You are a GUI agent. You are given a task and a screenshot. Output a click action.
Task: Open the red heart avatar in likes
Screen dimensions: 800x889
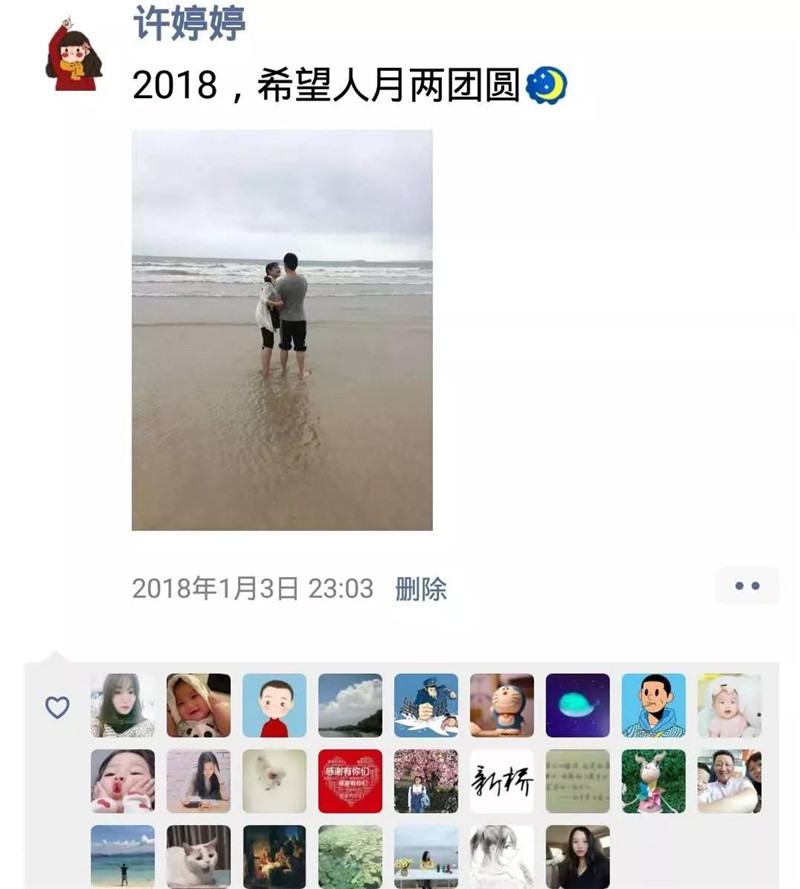pyautogui.click(x=350, y=781)
